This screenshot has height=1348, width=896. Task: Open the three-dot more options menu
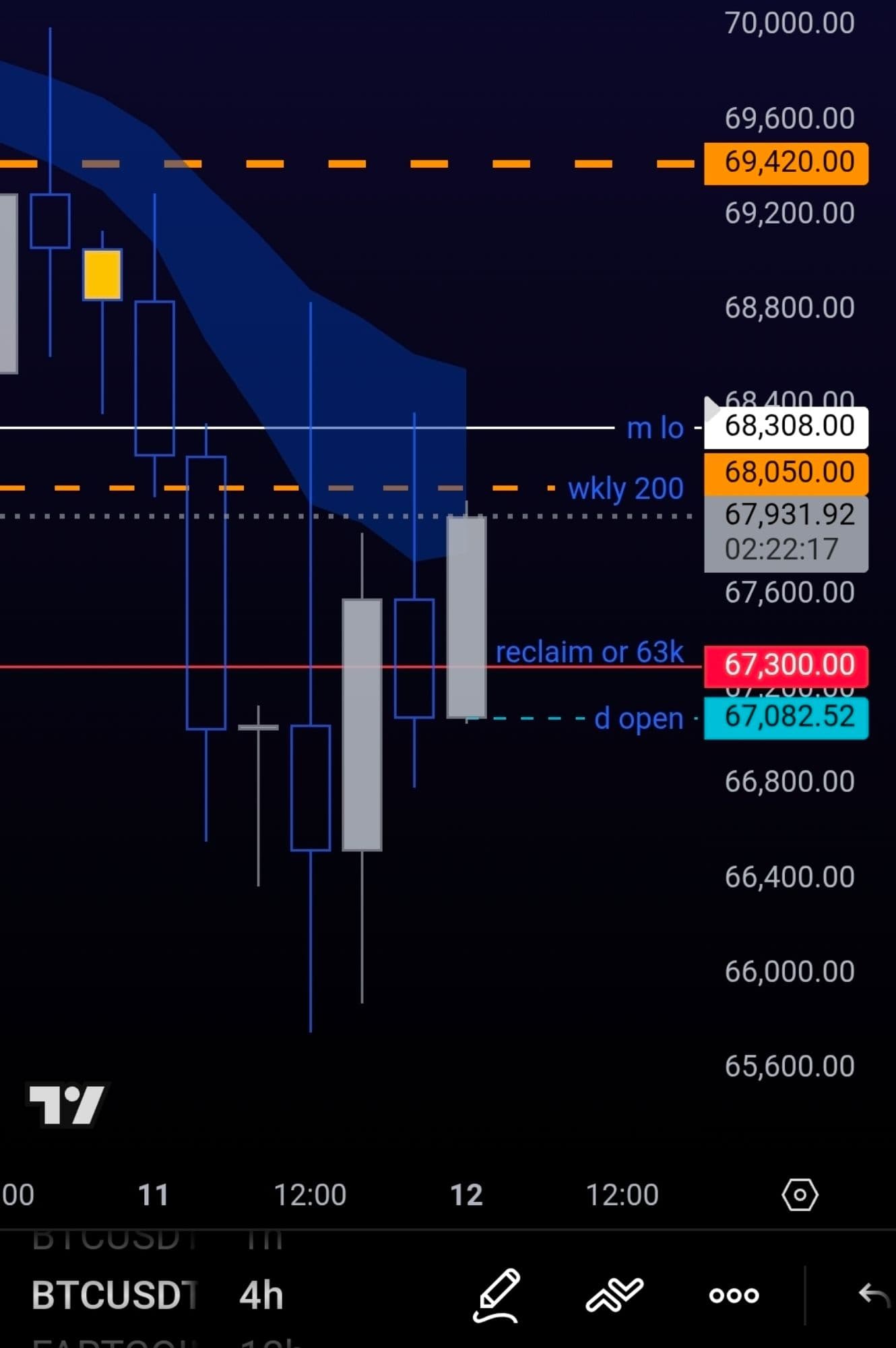click(734, 1295)
